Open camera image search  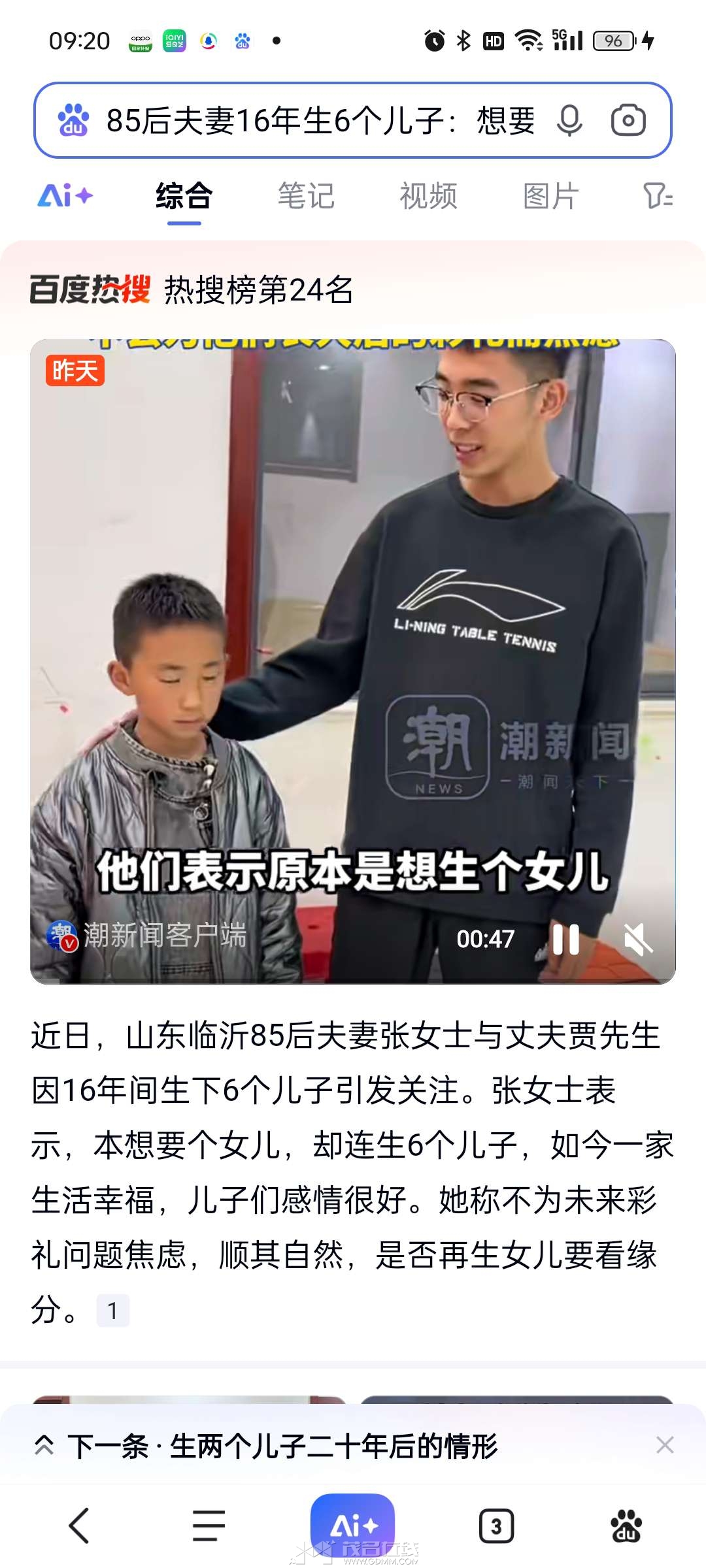point(628,121)
